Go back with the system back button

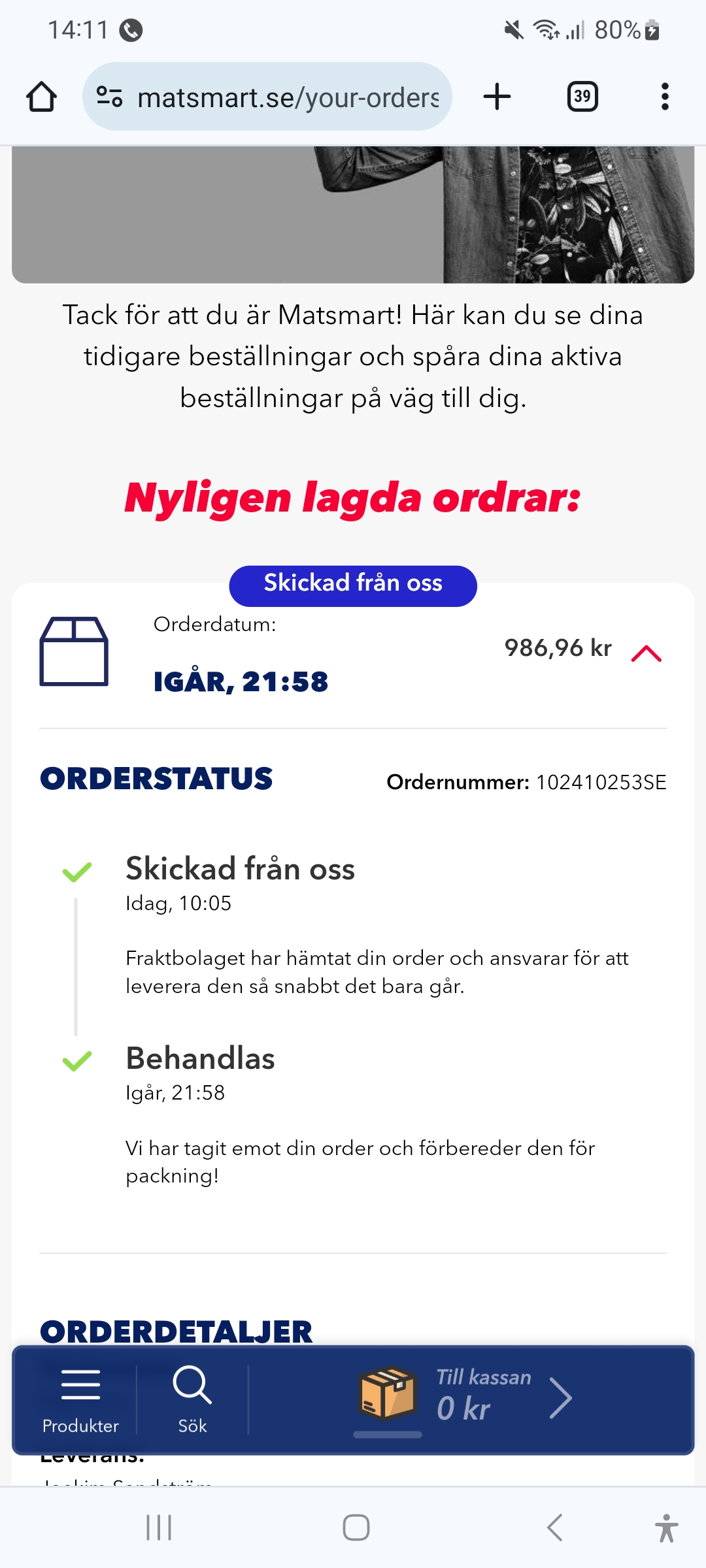click(554, 1527)
